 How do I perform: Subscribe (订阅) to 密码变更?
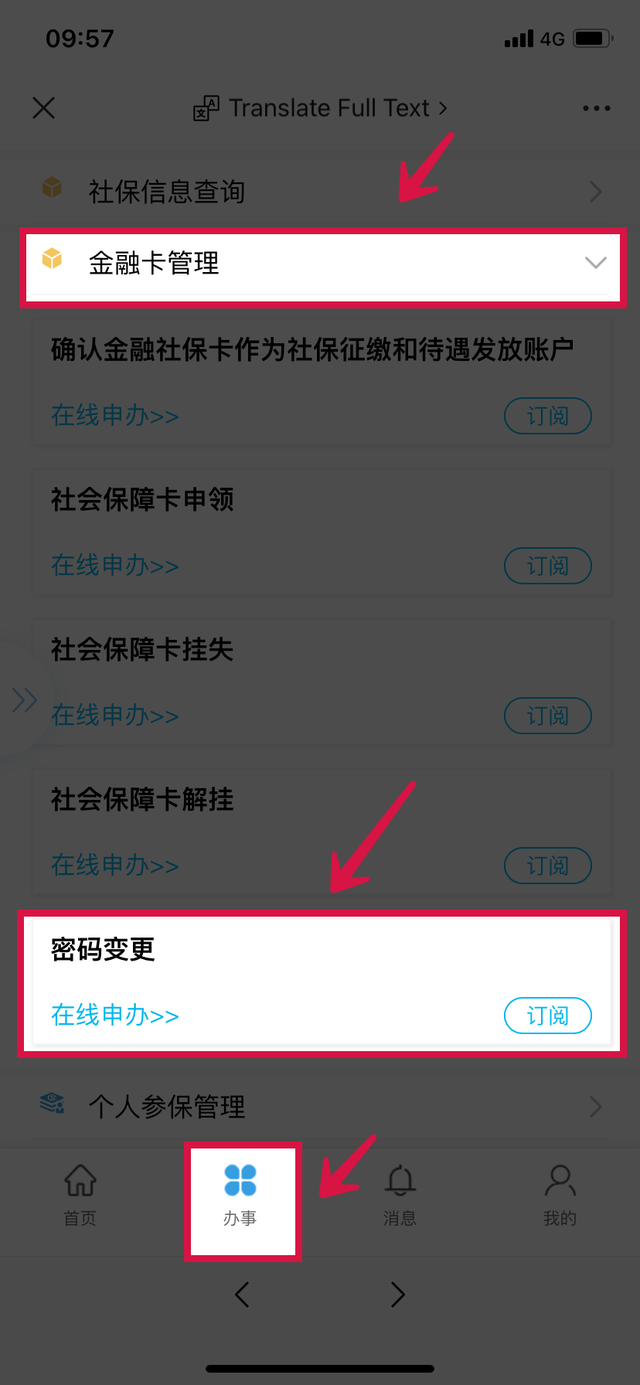[547, 1016]
